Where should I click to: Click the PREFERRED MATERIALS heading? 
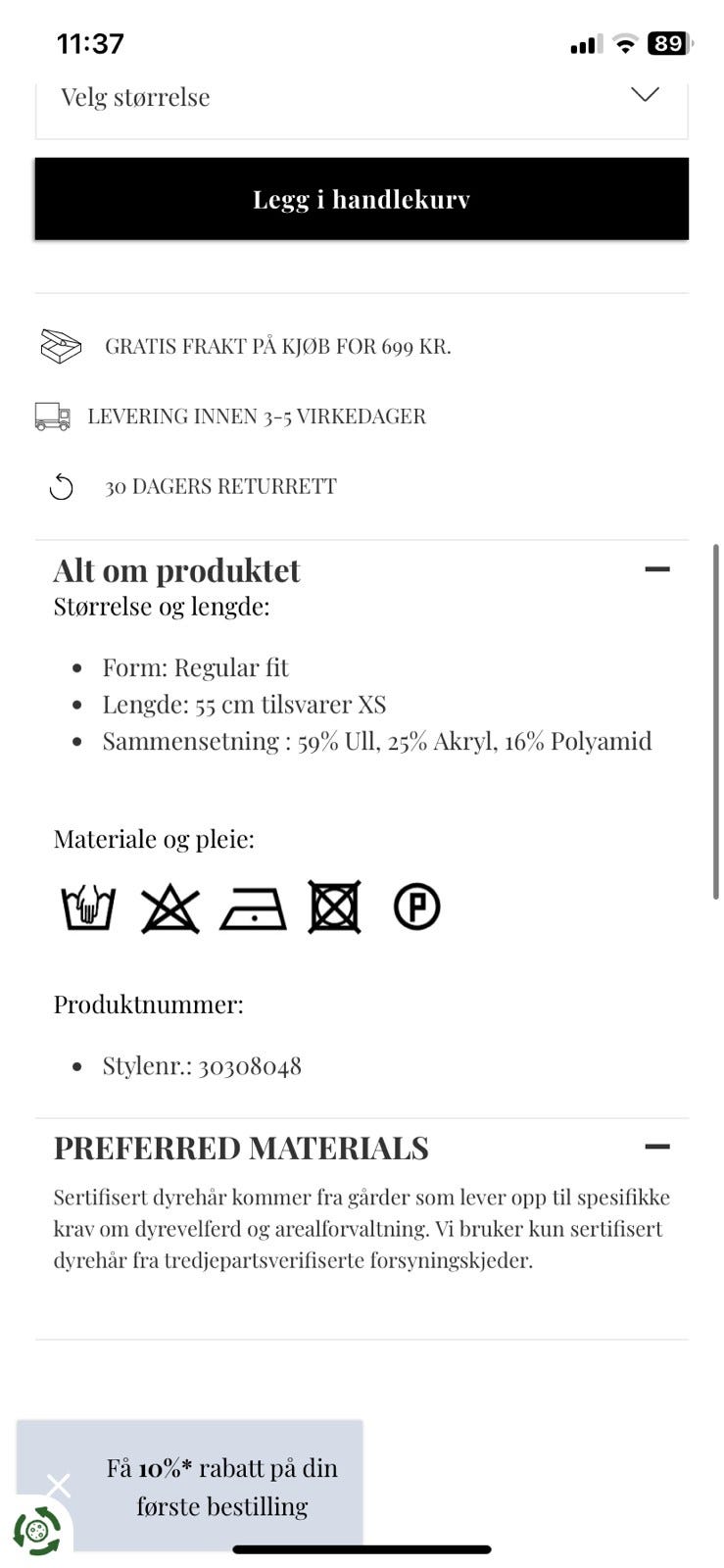241,1148
